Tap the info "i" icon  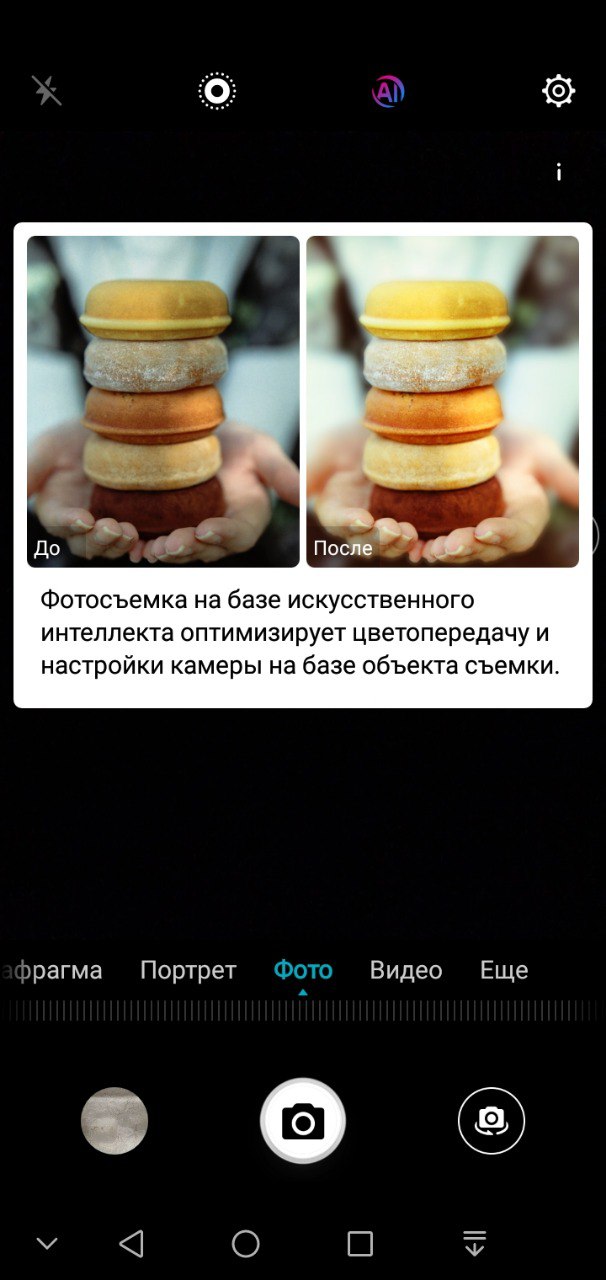558,172
